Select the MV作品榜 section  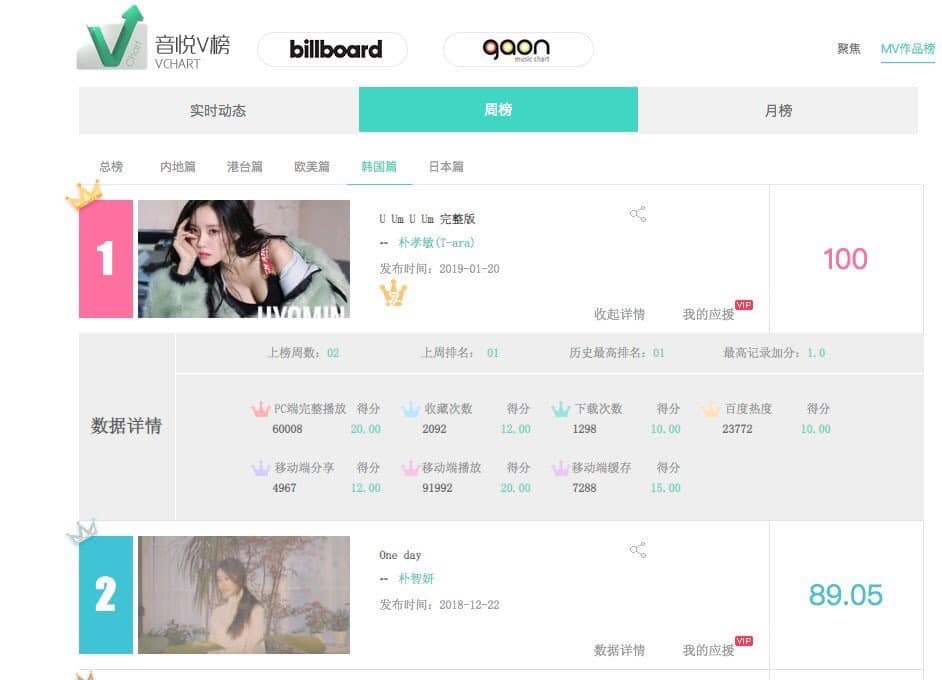coord(907,49)
